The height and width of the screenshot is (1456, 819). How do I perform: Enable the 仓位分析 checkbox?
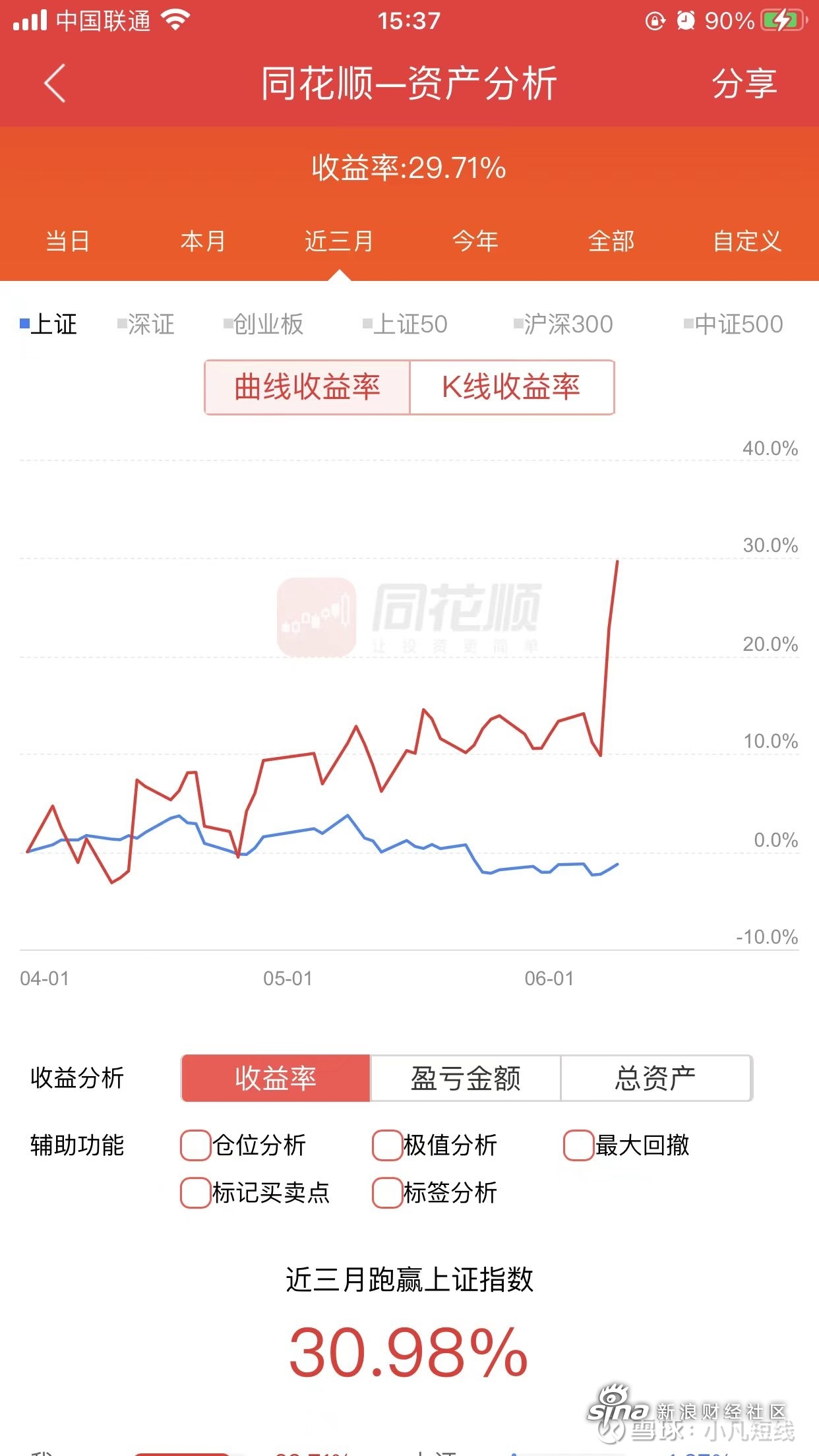[195, 1145]
